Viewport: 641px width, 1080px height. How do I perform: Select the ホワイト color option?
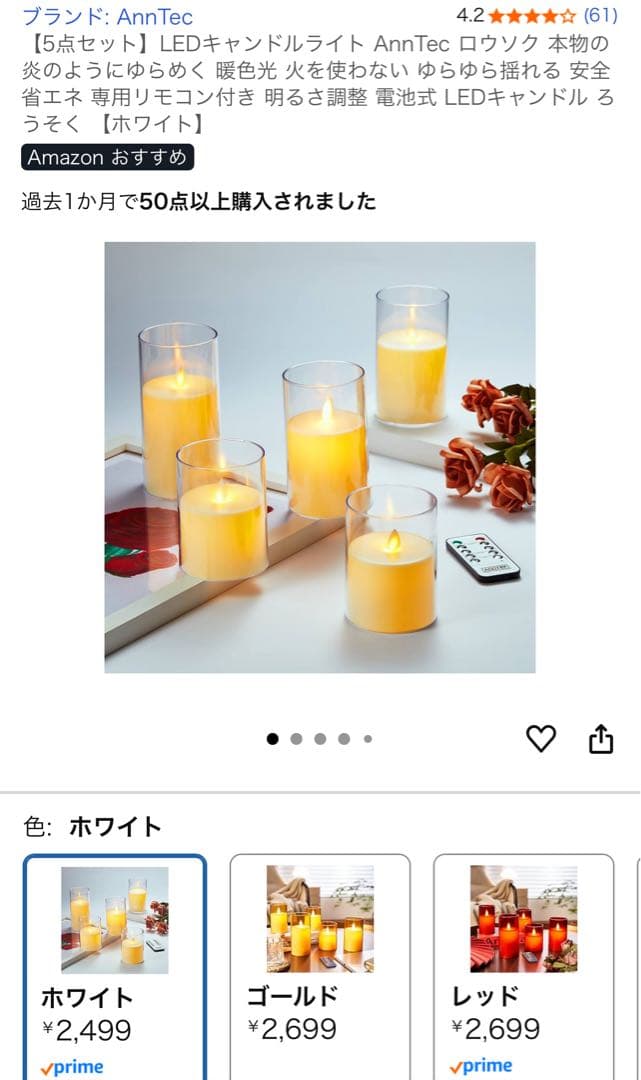[115, 965]
